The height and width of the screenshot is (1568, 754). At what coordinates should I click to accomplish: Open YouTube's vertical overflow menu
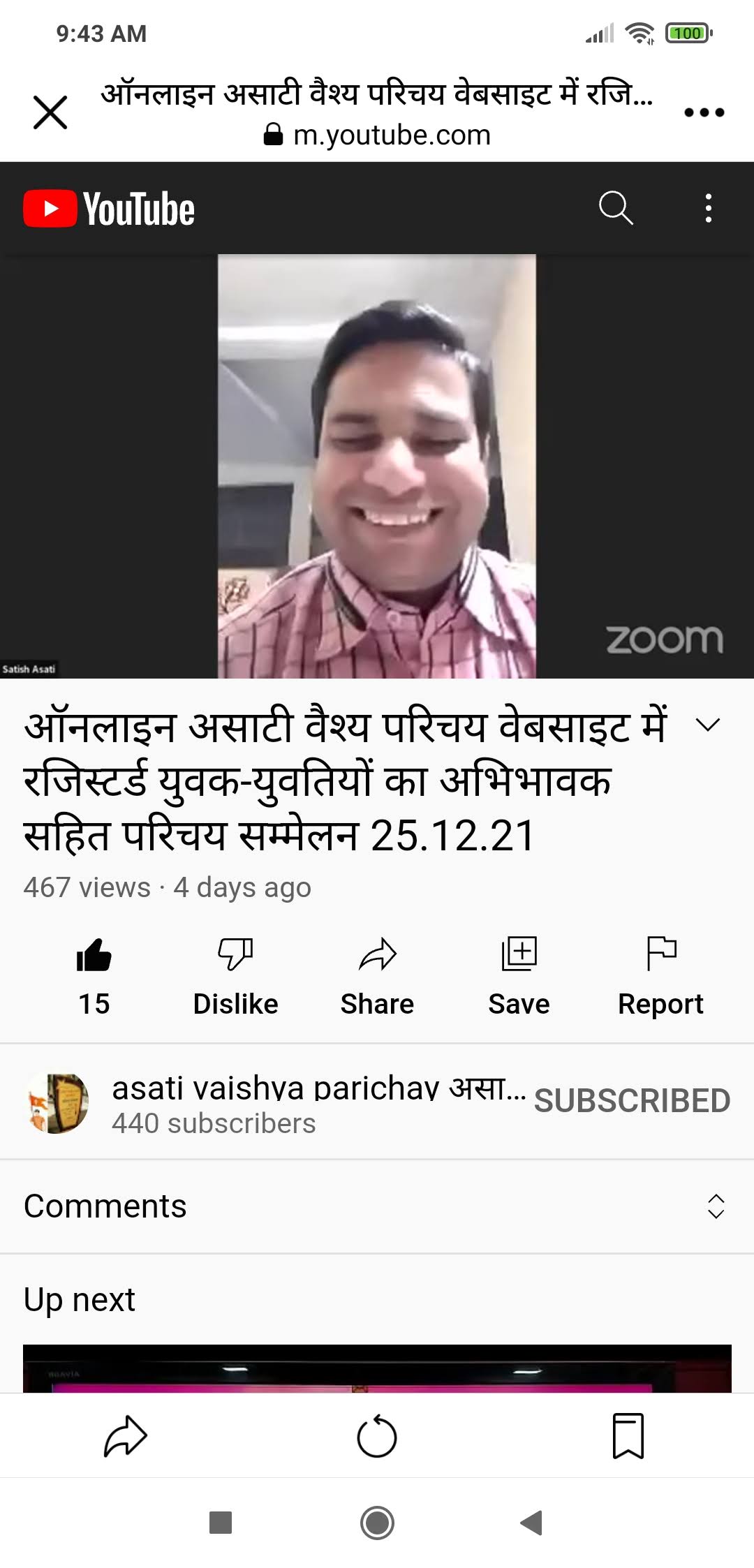(x=709, y=208)
